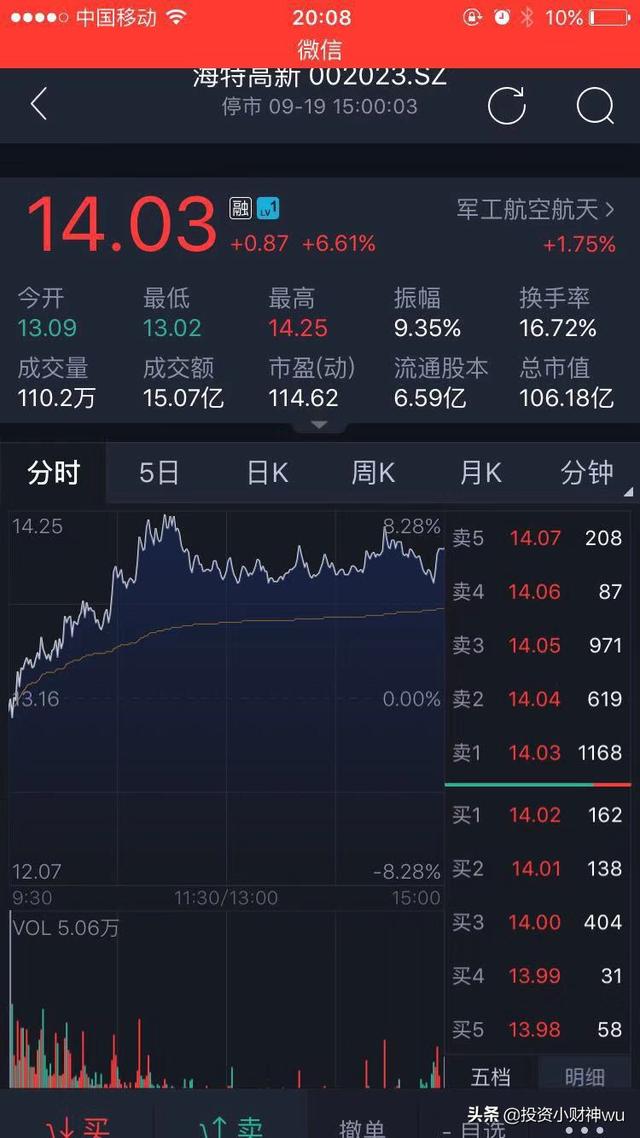Refresh the stock quote

click(506, 106)
